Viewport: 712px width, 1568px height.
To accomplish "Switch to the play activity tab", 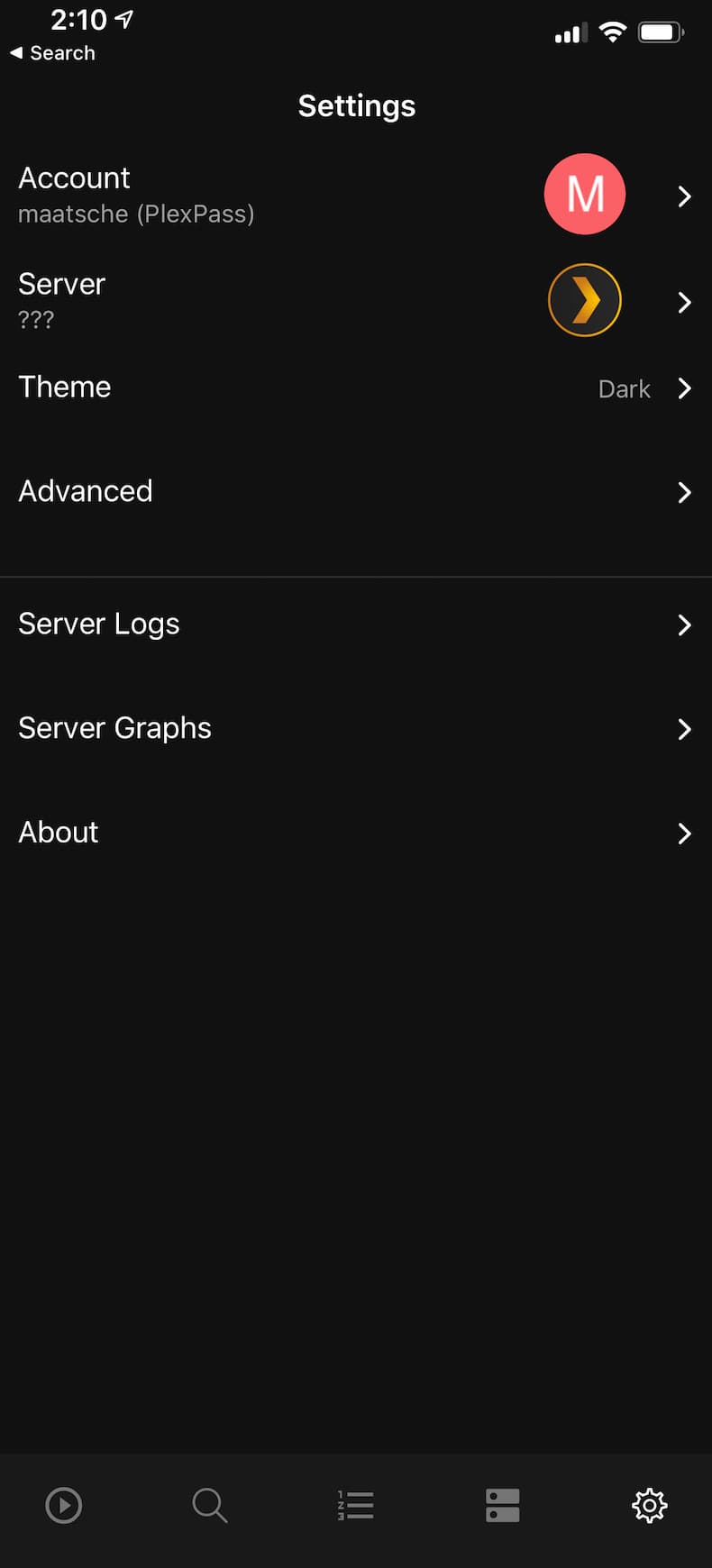I will pos(64,1505).
